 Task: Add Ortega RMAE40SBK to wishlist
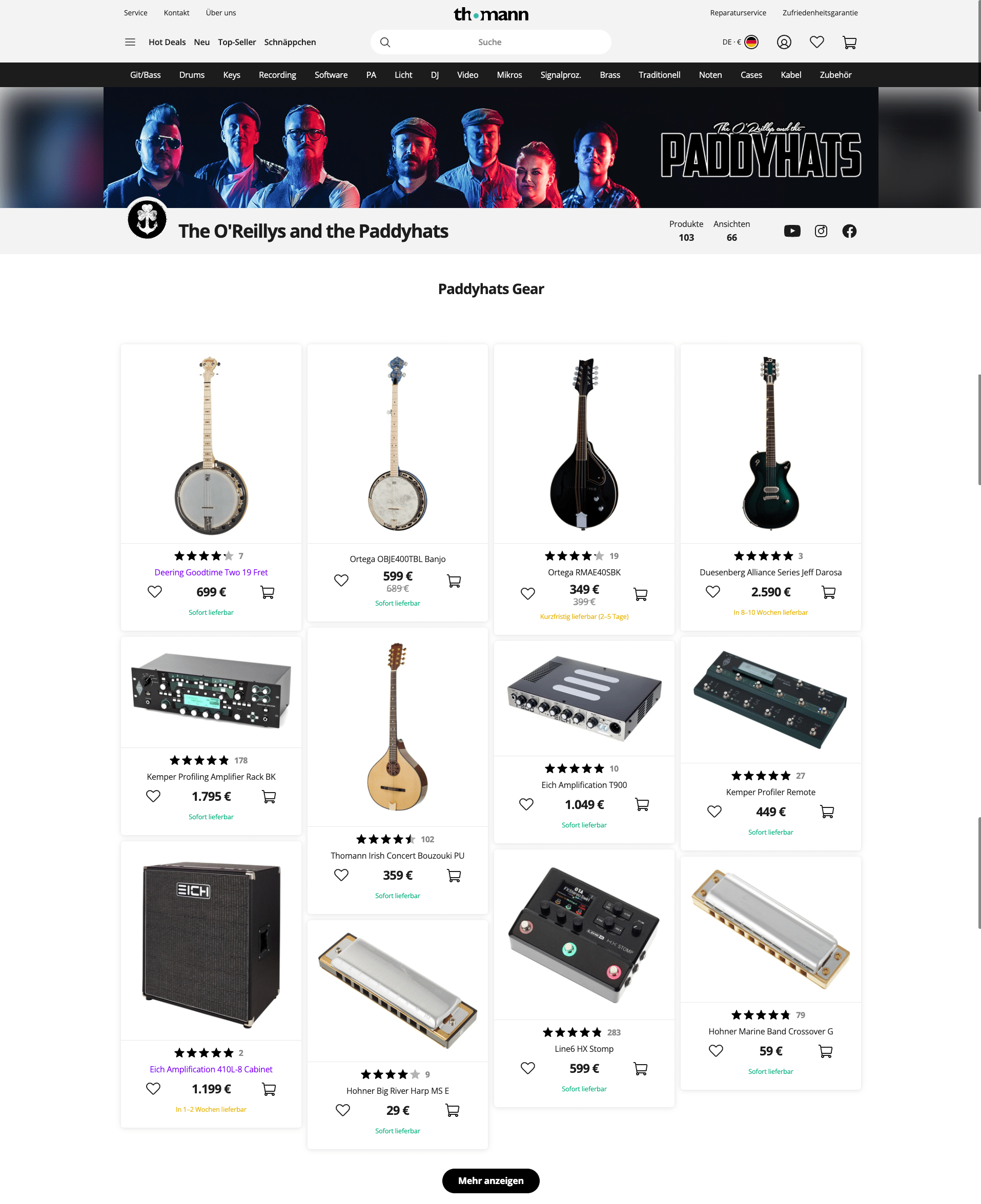coord(527,593)
